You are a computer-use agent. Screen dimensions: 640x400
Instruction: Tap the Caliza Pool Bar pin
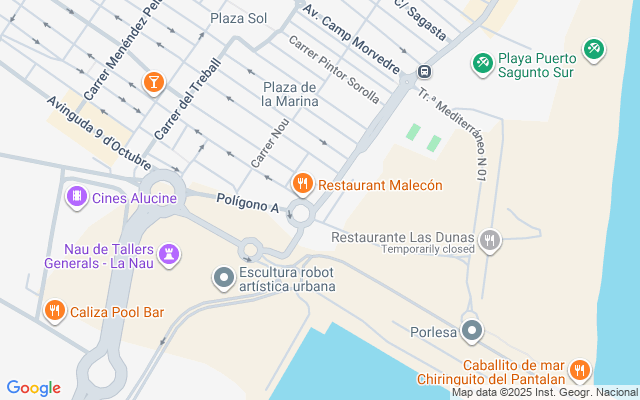[x=55, y=312]
